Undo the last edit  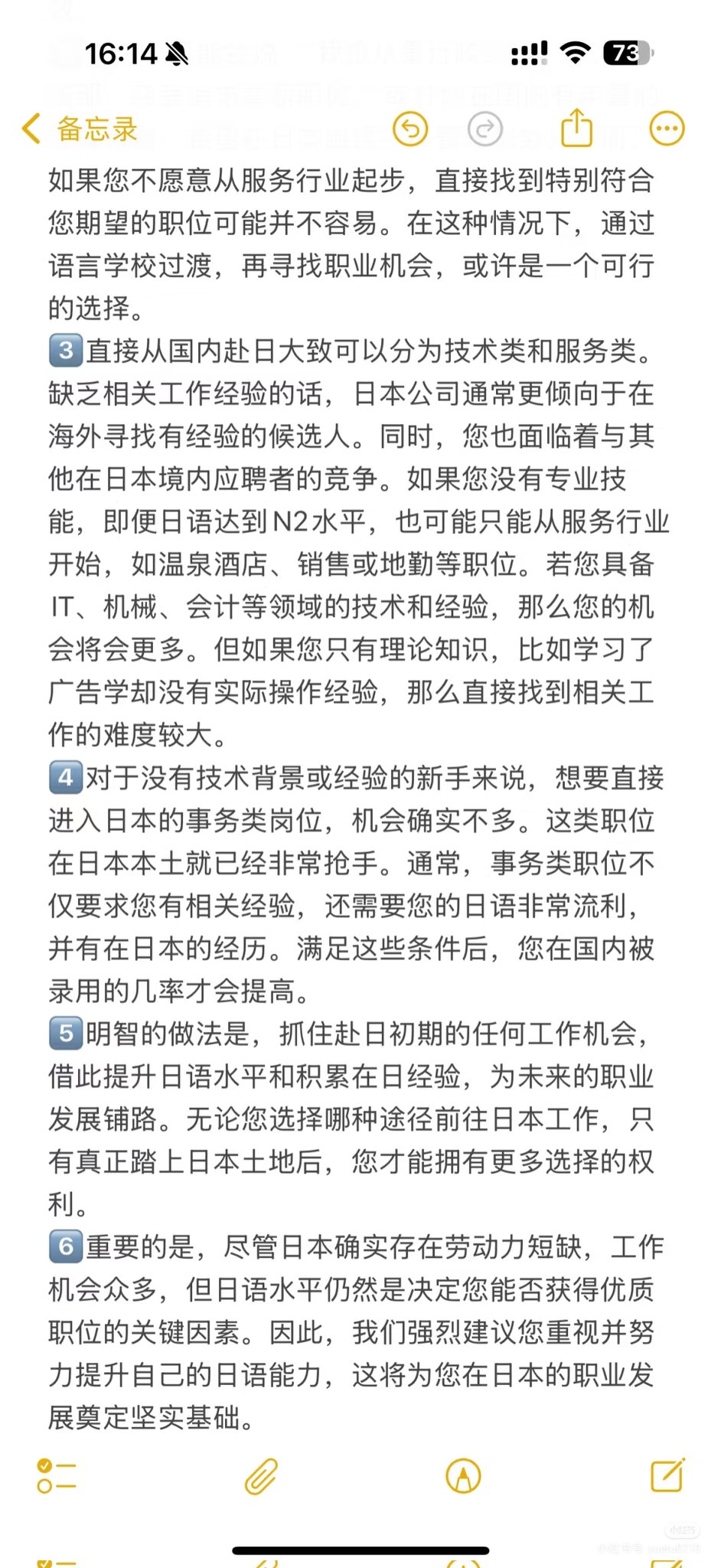click(x=410, y=129)
